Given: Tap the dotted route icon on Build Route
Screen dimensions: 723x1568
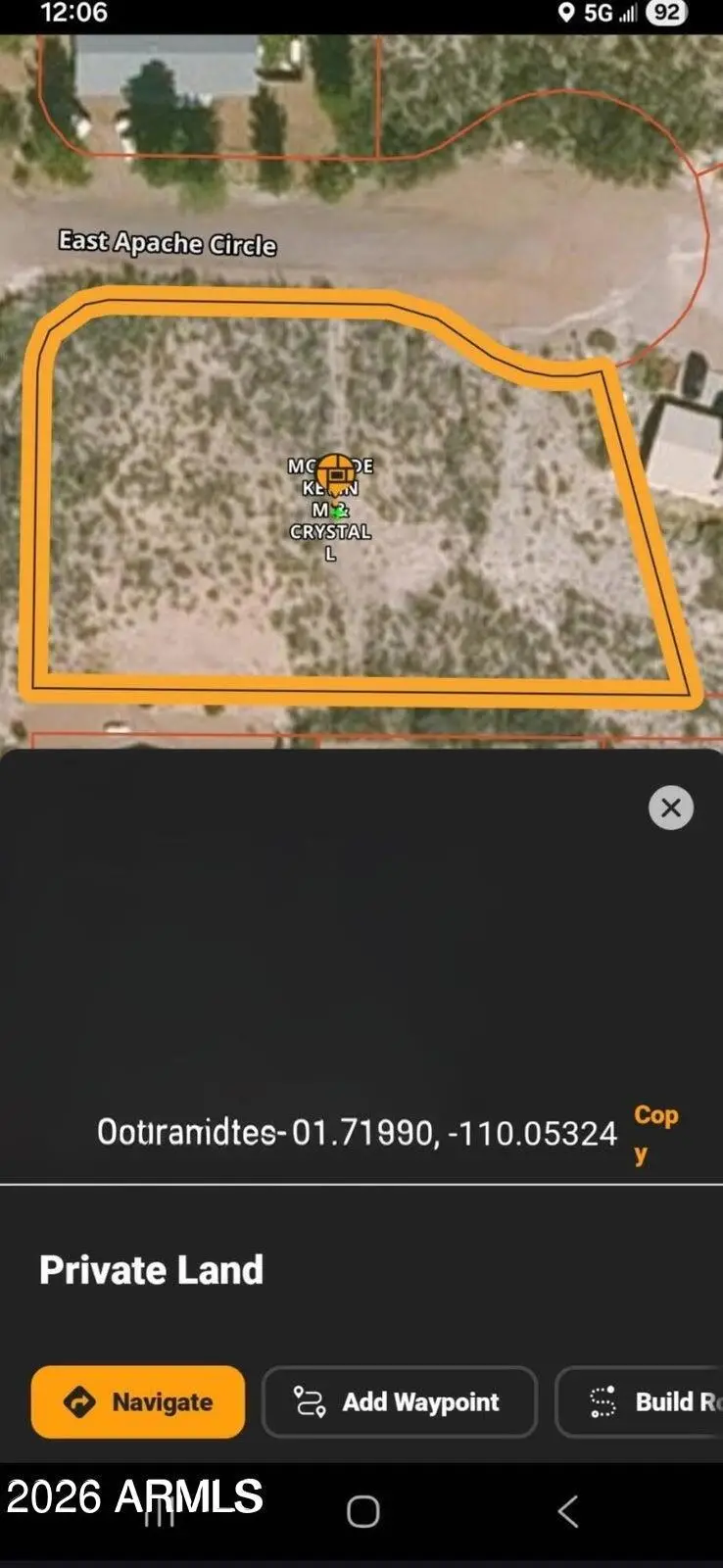Looking at the screenshot, I should pos(602,1401).
